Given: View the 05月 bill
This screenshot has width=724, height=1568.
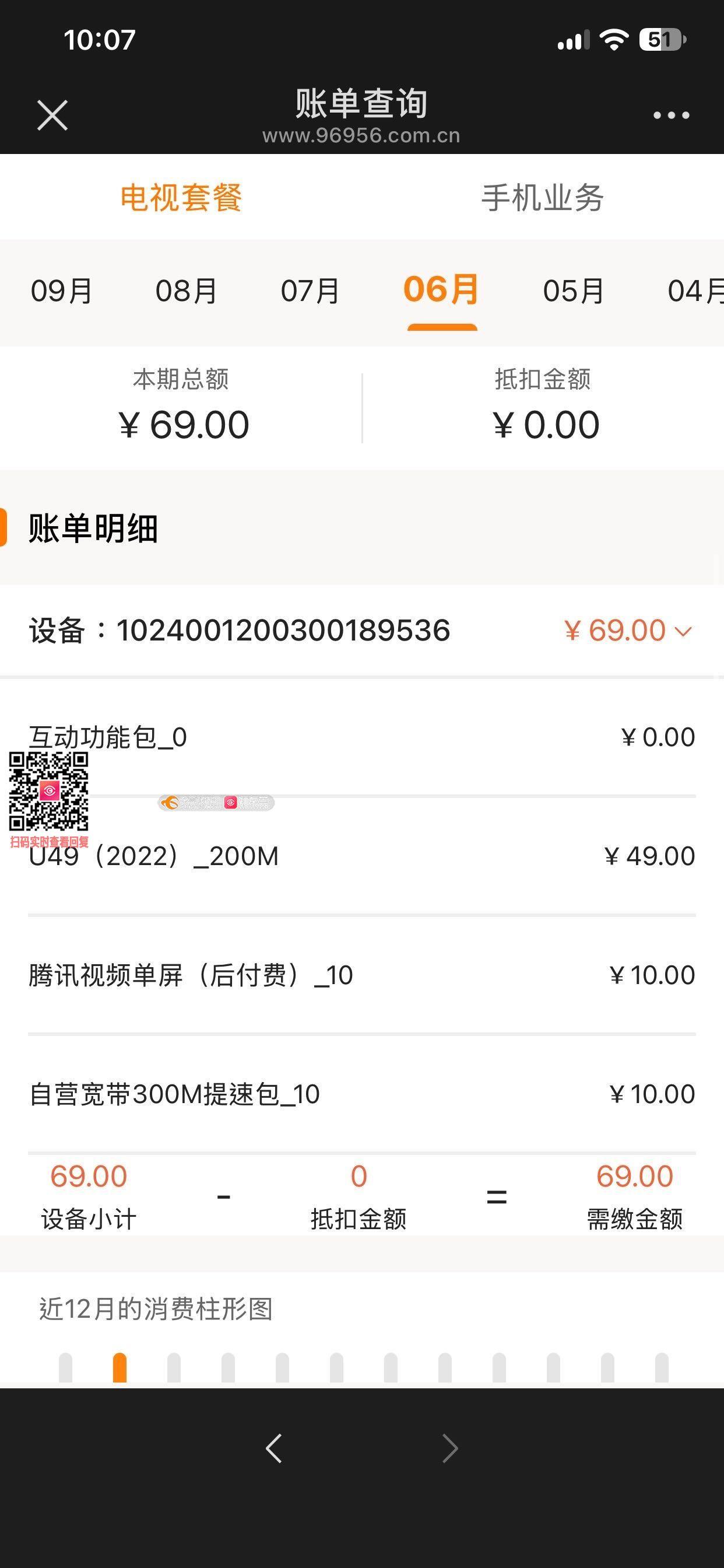Looking at the screenshot, I should tap(573, 291).
